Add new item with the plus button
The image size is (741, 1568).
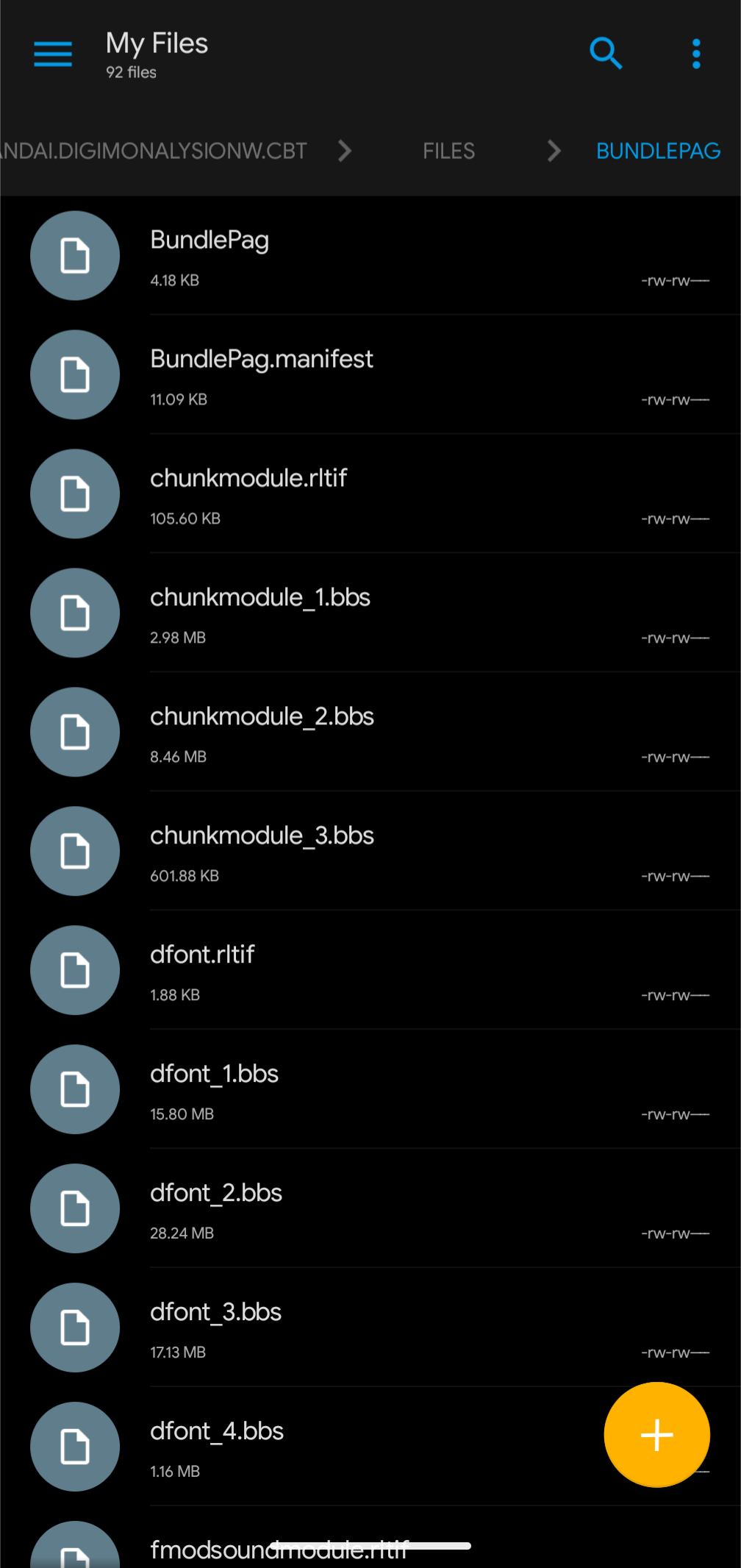coord(656,1435)
